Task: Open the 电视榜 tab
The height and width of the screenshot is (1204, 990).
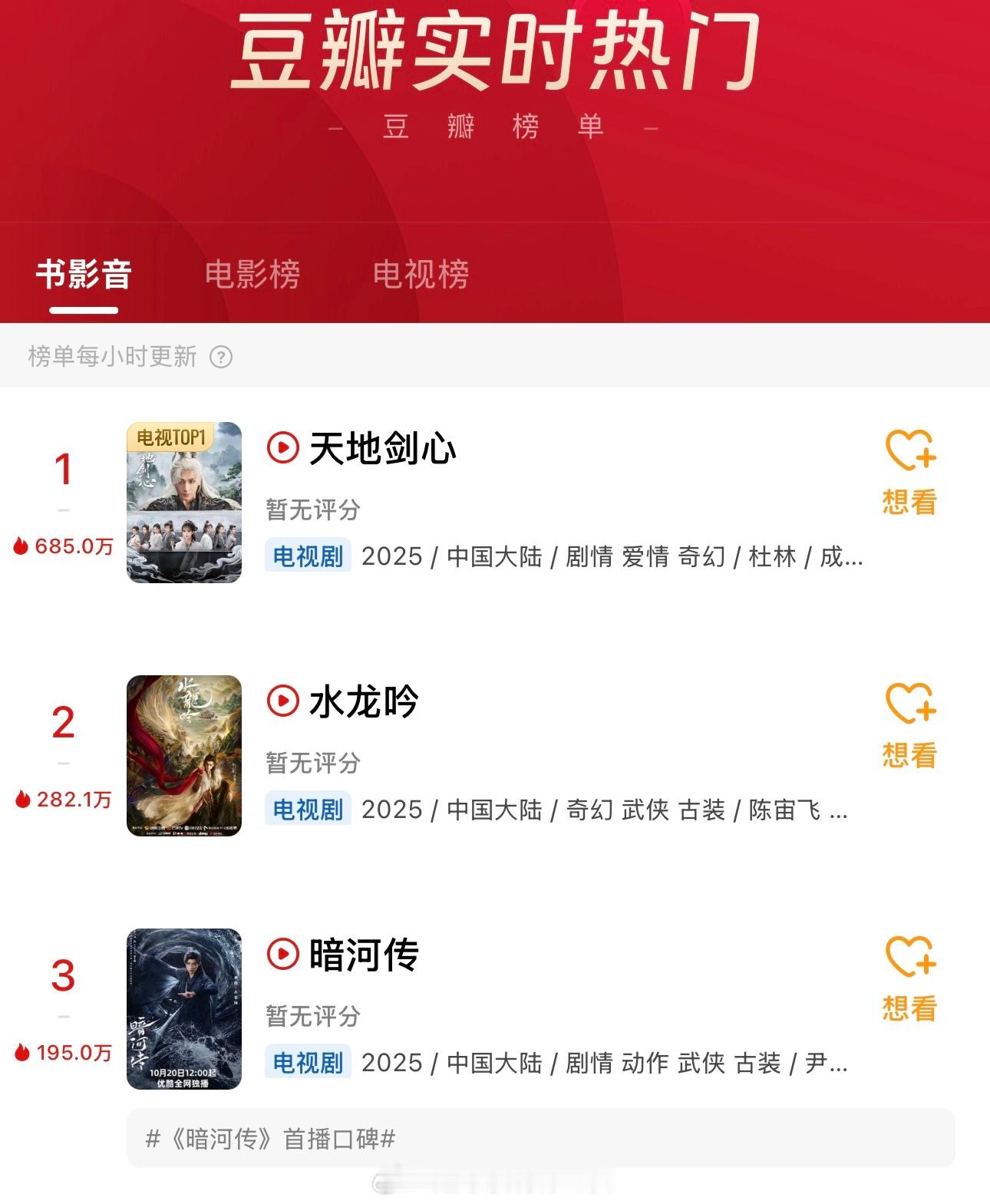Action: pos(421,275)
